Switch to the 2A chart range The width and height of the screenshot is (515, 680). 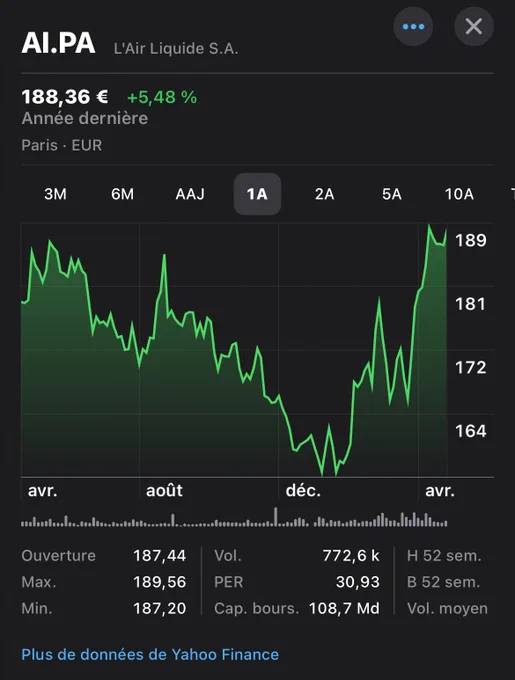click(x=325, y=194)
